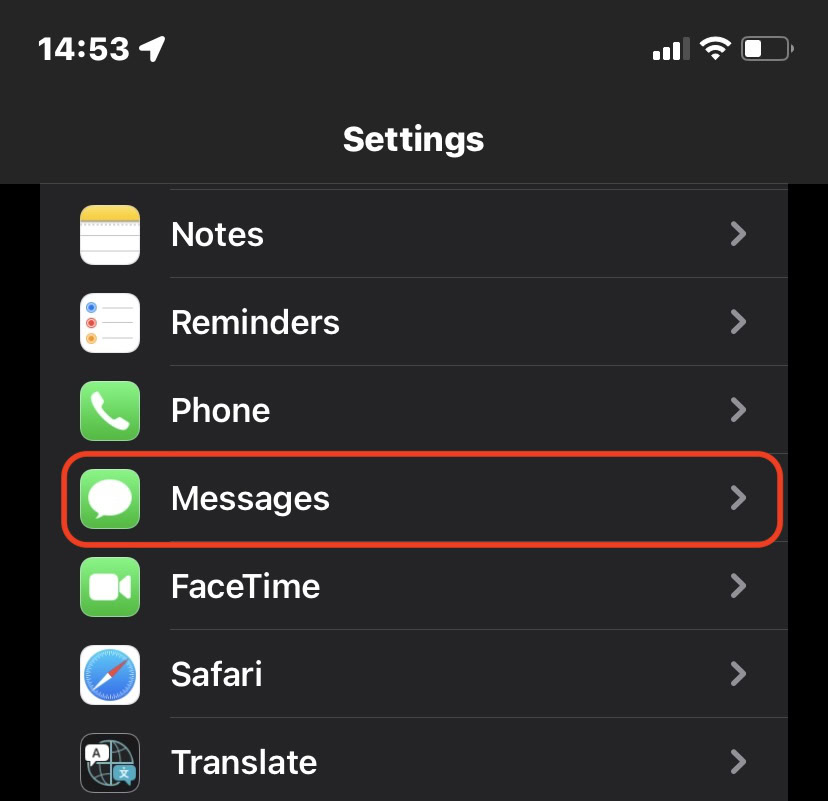Open Safari settings
This screenshot has width=828, height=801.
coord(414,674)
